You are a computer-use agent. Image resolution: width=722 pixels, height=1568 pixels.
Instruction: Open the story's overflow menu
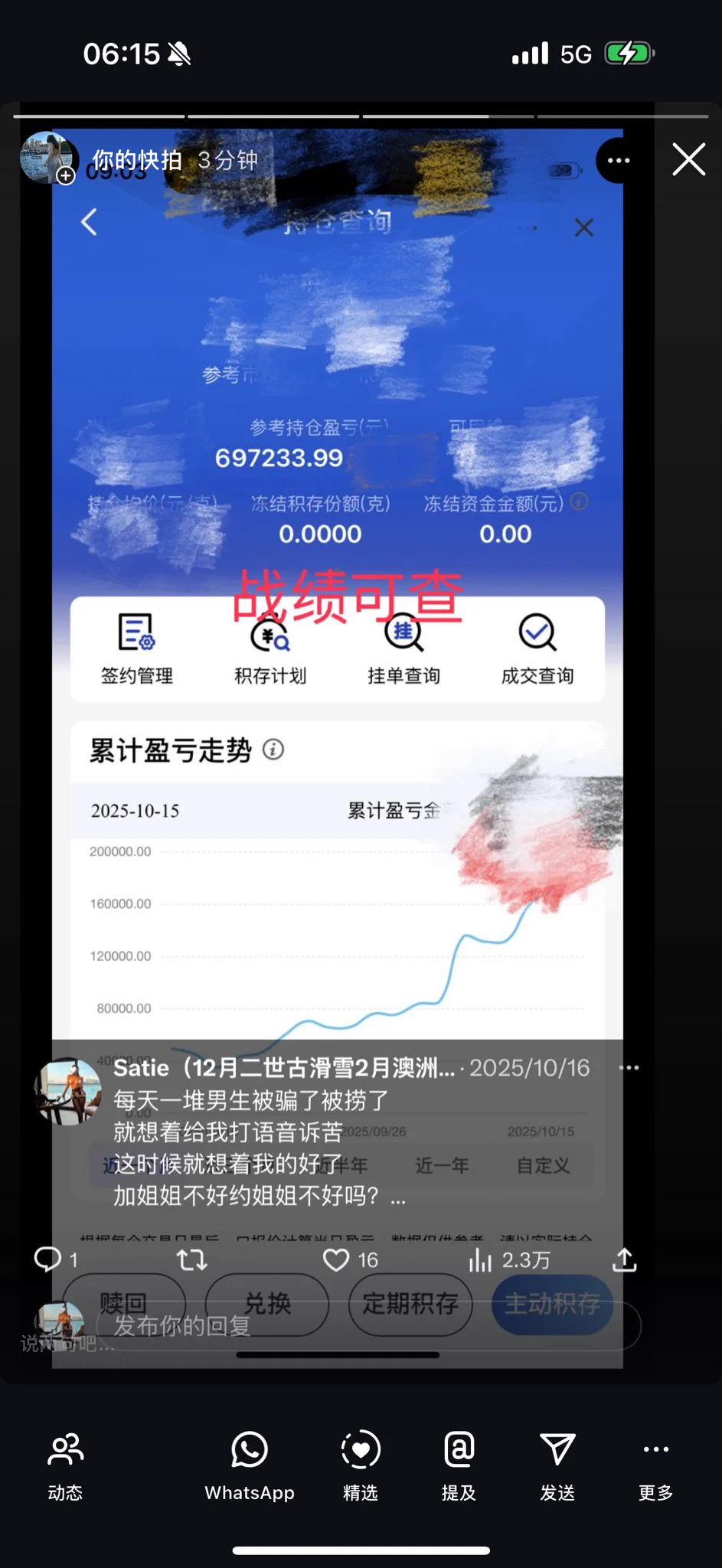(x=618, y=160)
